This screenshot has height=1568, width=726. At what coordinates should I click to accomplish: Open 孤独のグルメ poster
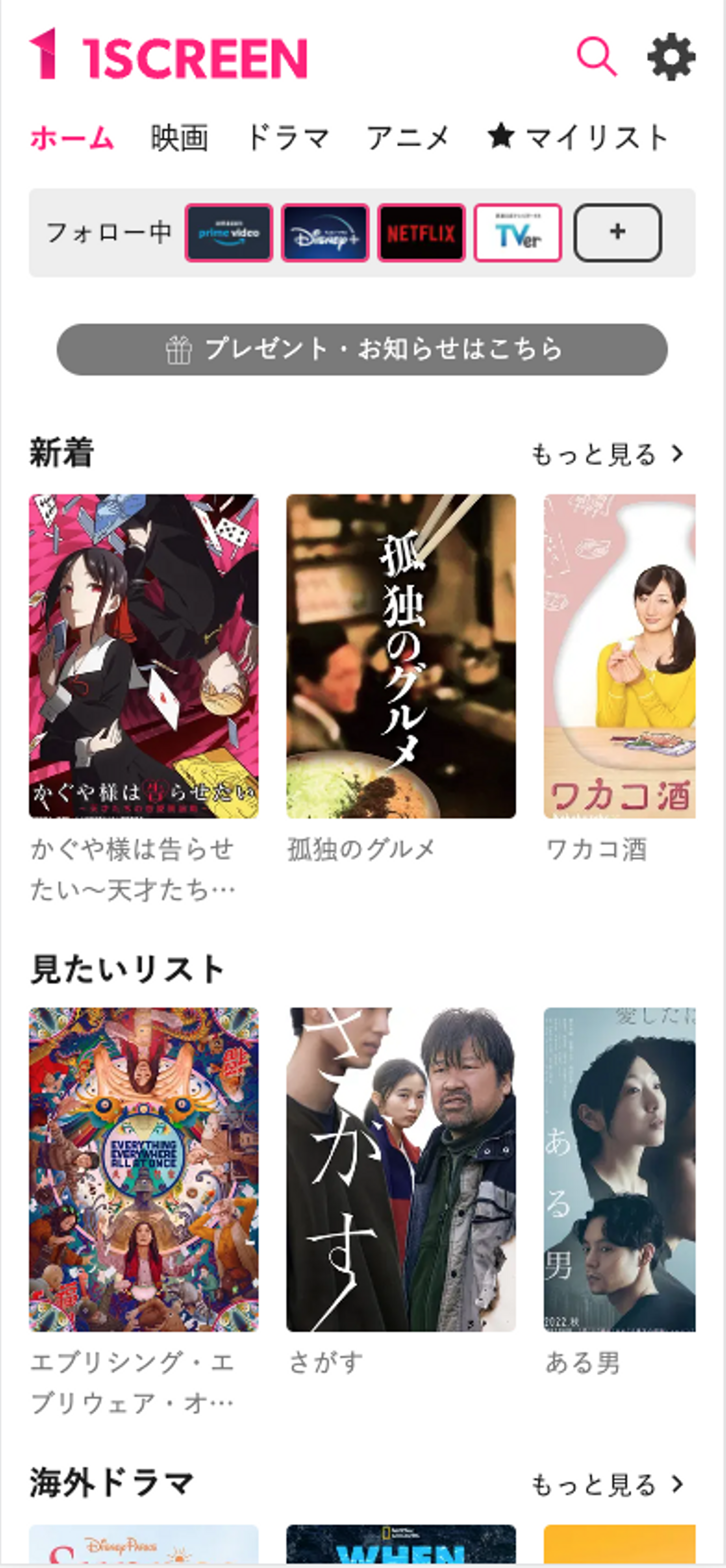tap(401, 655)
